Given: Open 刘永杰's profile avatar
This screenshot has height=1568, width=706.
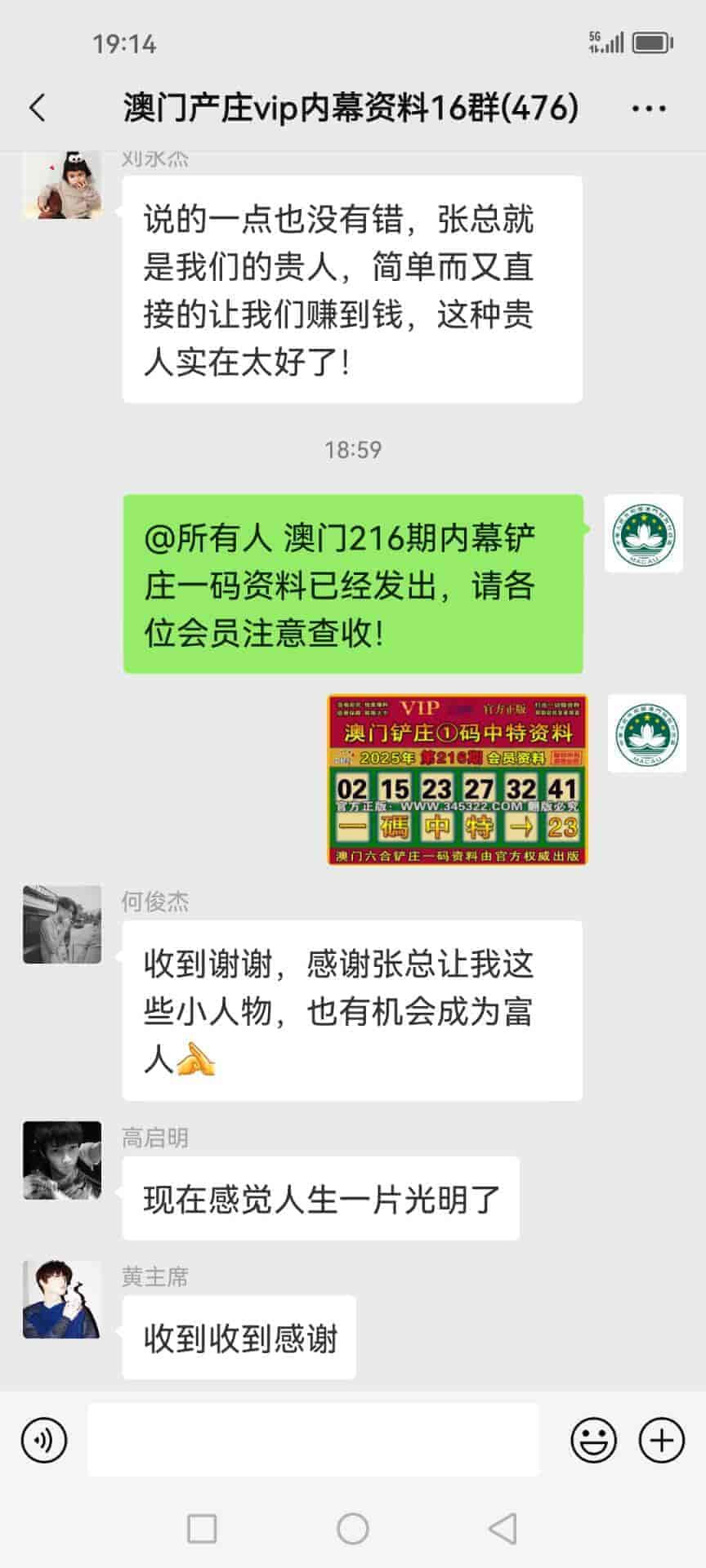Looking at the screenshot, I should 62,185.
